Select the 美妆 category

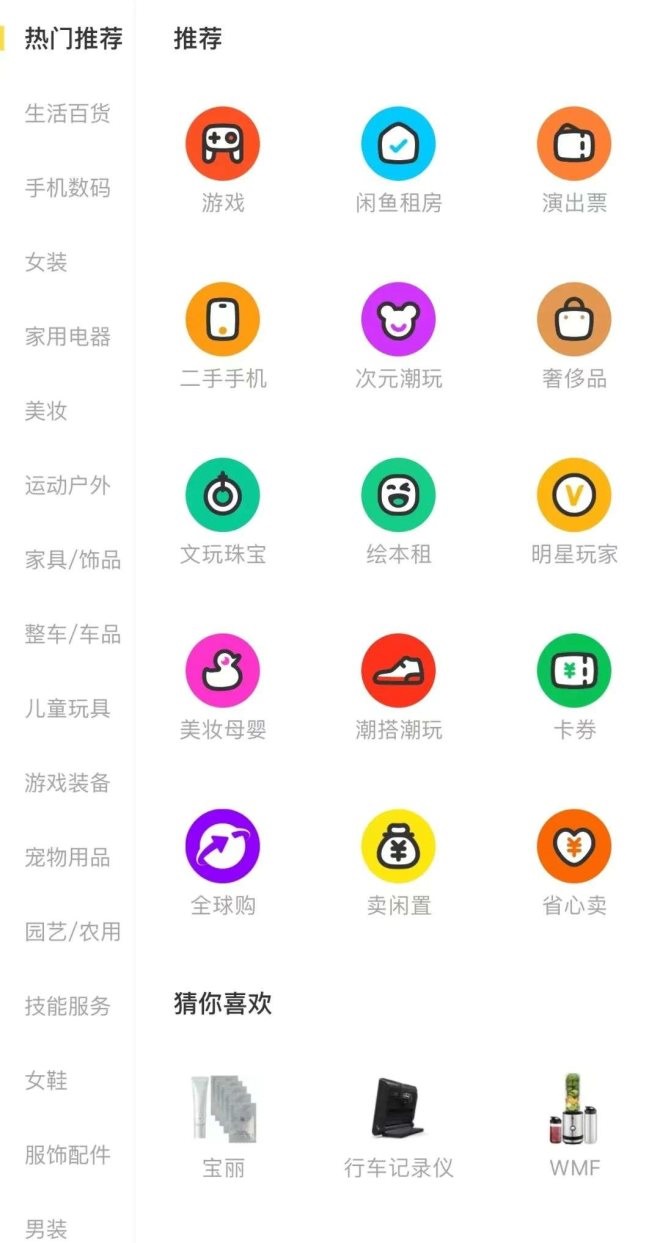46,411
